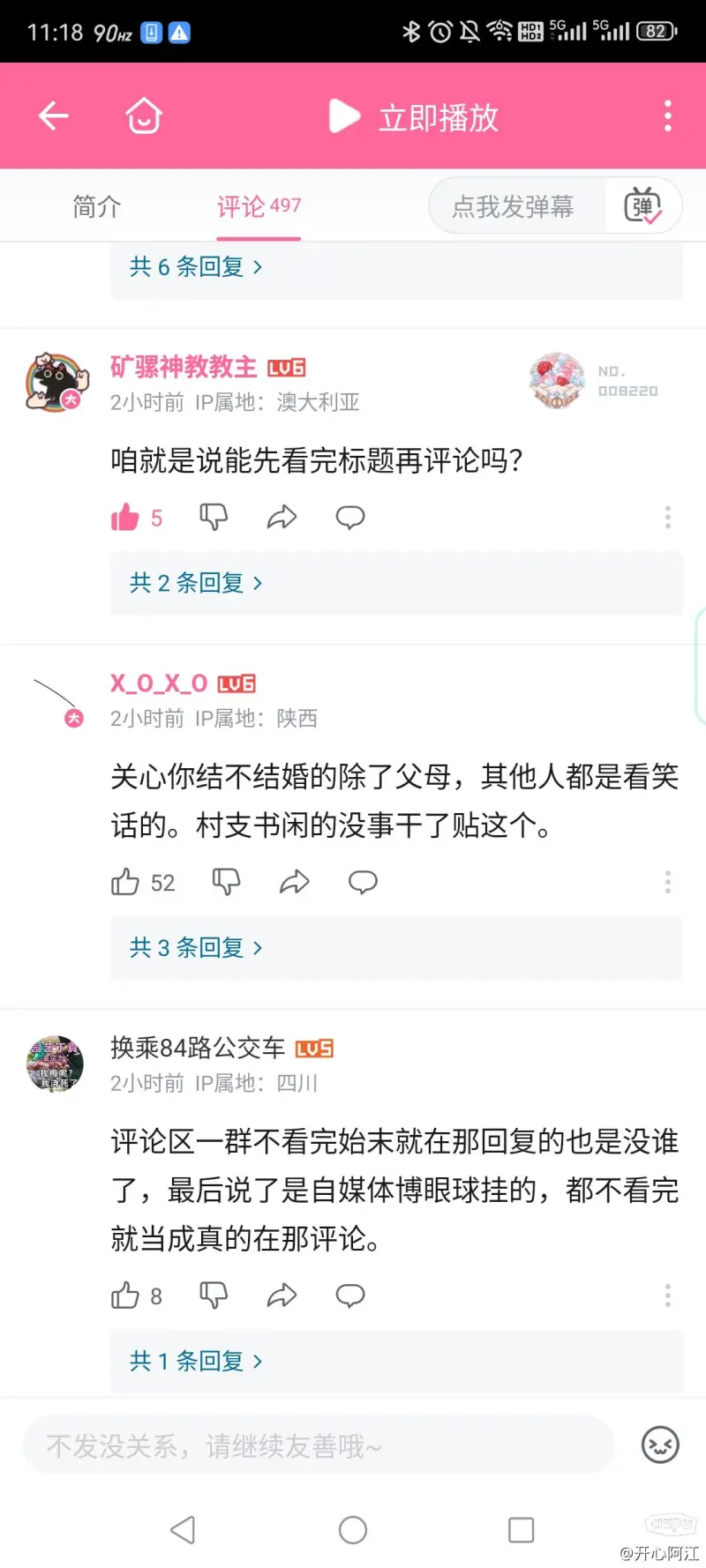Viewport: 706px width, 1568px height.
Task: Like 换乘84路公交车's comment
Action: pos(125,1295)
